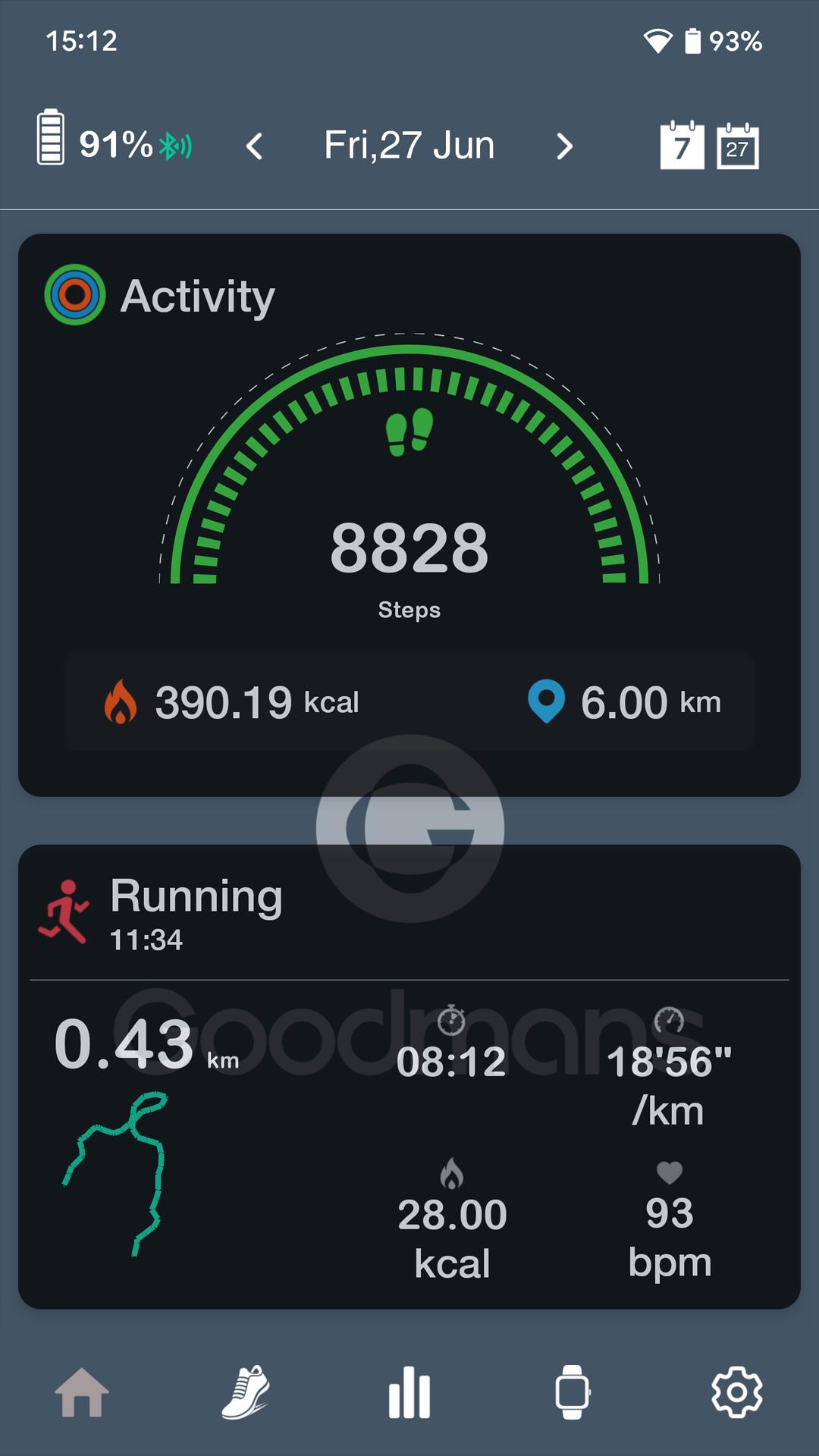Screen dimensions: 819x1456
Task: Open the Running workout card
Action: [x=409, y=1077]
